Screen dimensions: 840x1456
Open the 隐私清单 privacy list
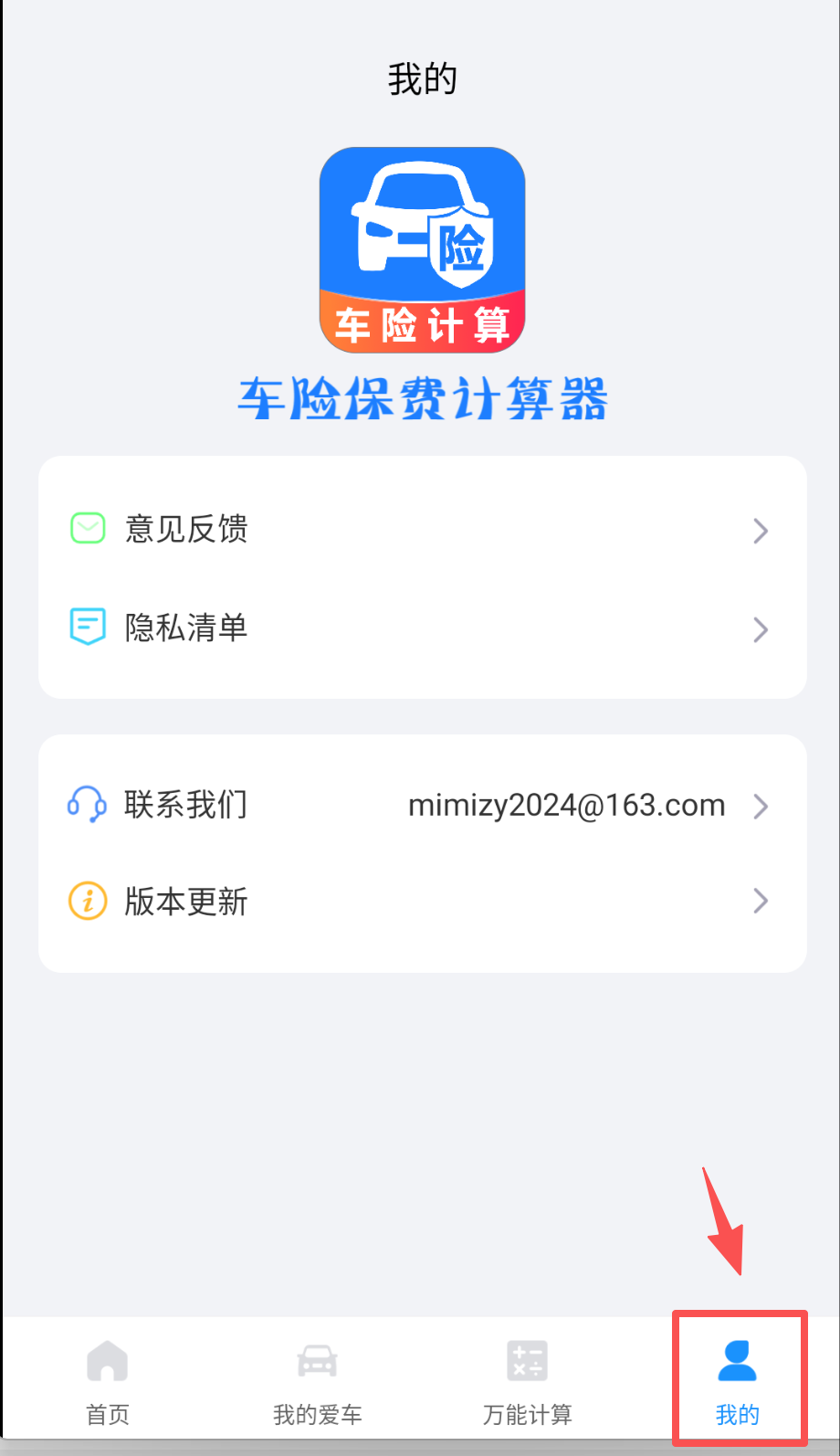tap(420, 628)
